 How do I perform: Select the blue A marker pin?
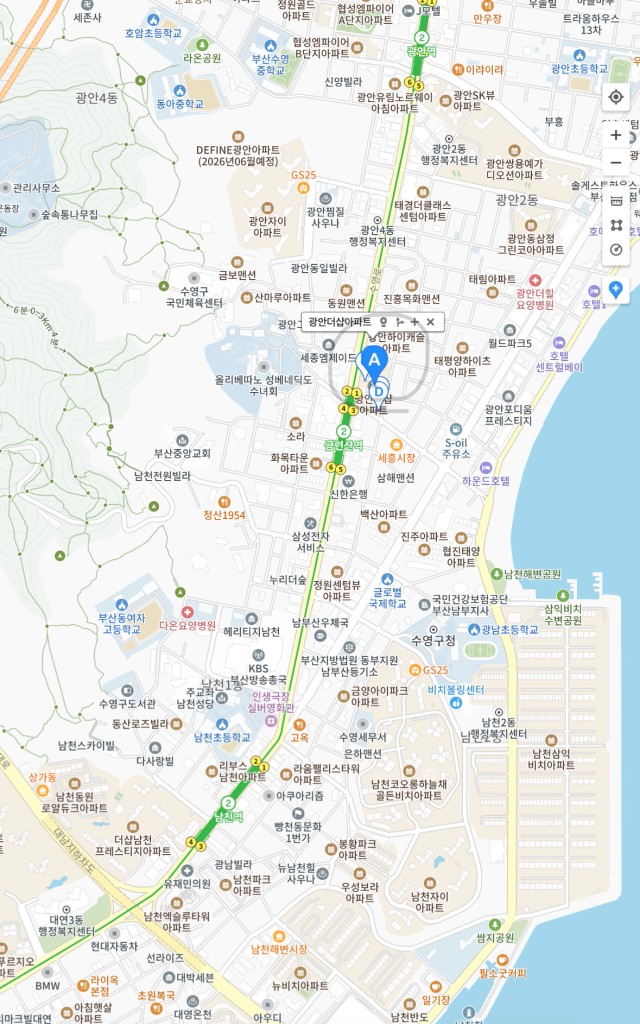pyautogui.click(x=374, y=364)
